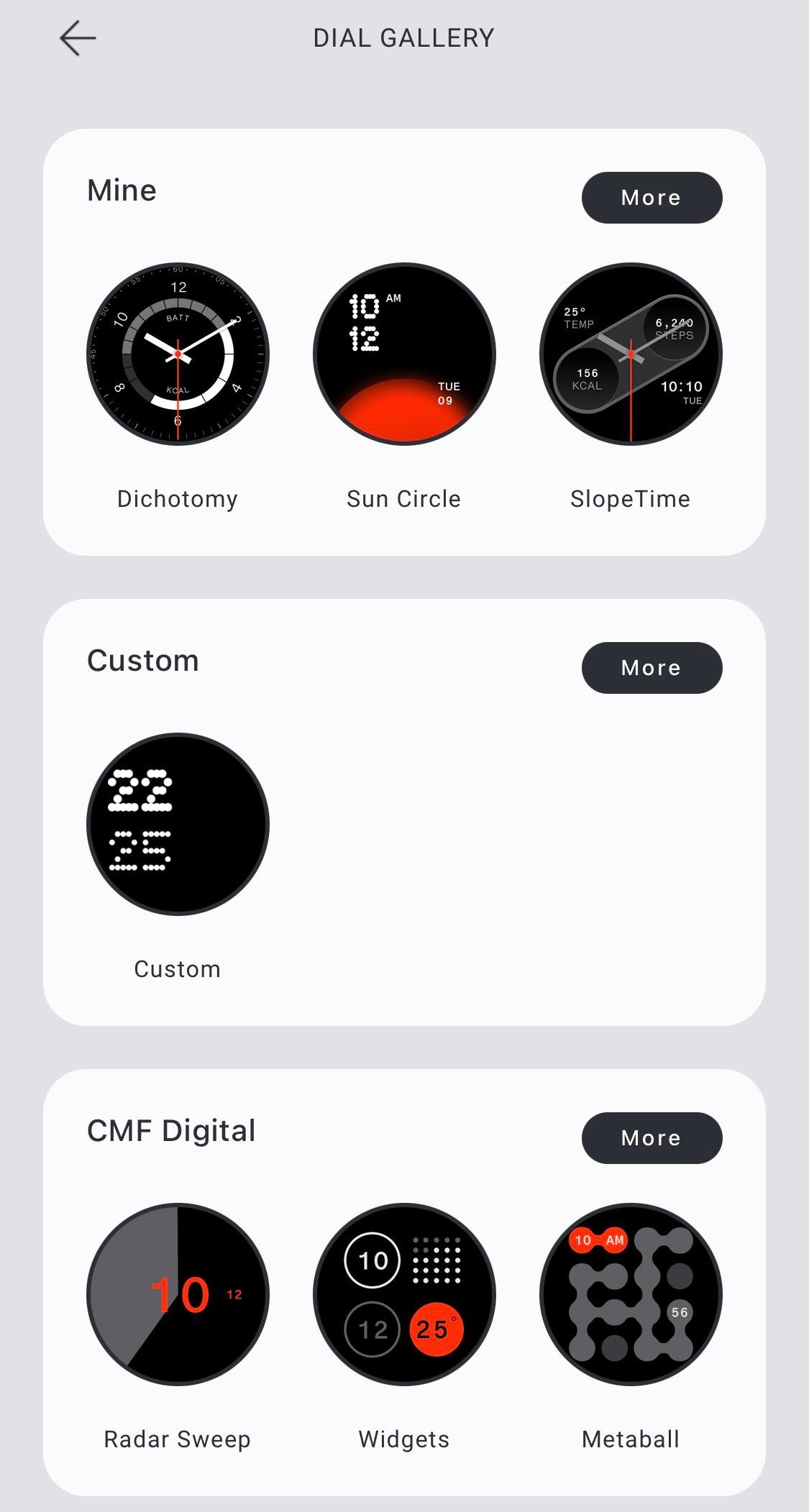Show more dials in Mine section
Screen dimensions: 809x1512
point(652,198)
